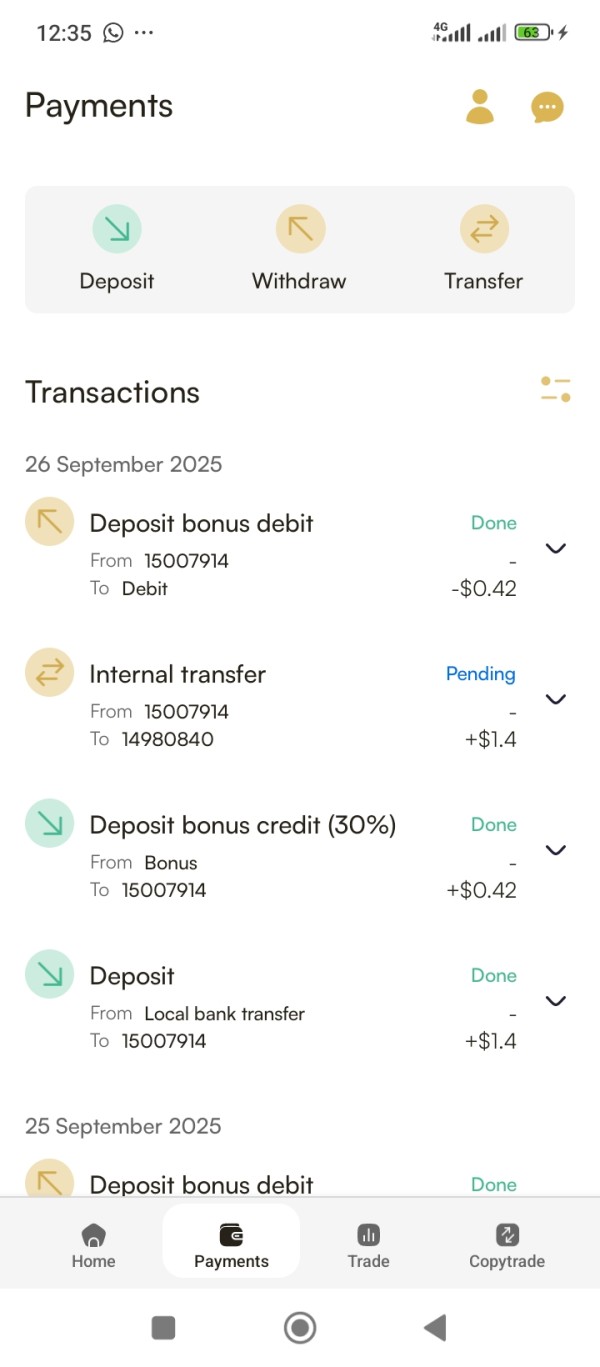Tap the Withdraw button
The width and height of the screenshot is (600, 1367).
[x=299, y=249]
